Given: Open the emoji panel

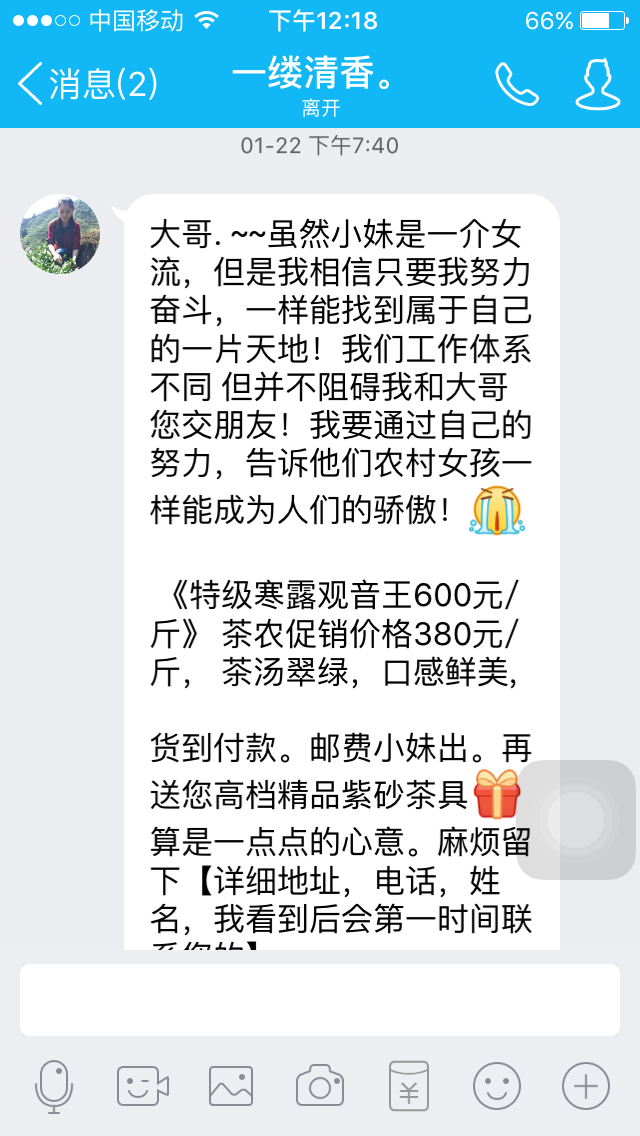Looking at the screenshot, I should pyautogui.click(x=497, y=1086).
